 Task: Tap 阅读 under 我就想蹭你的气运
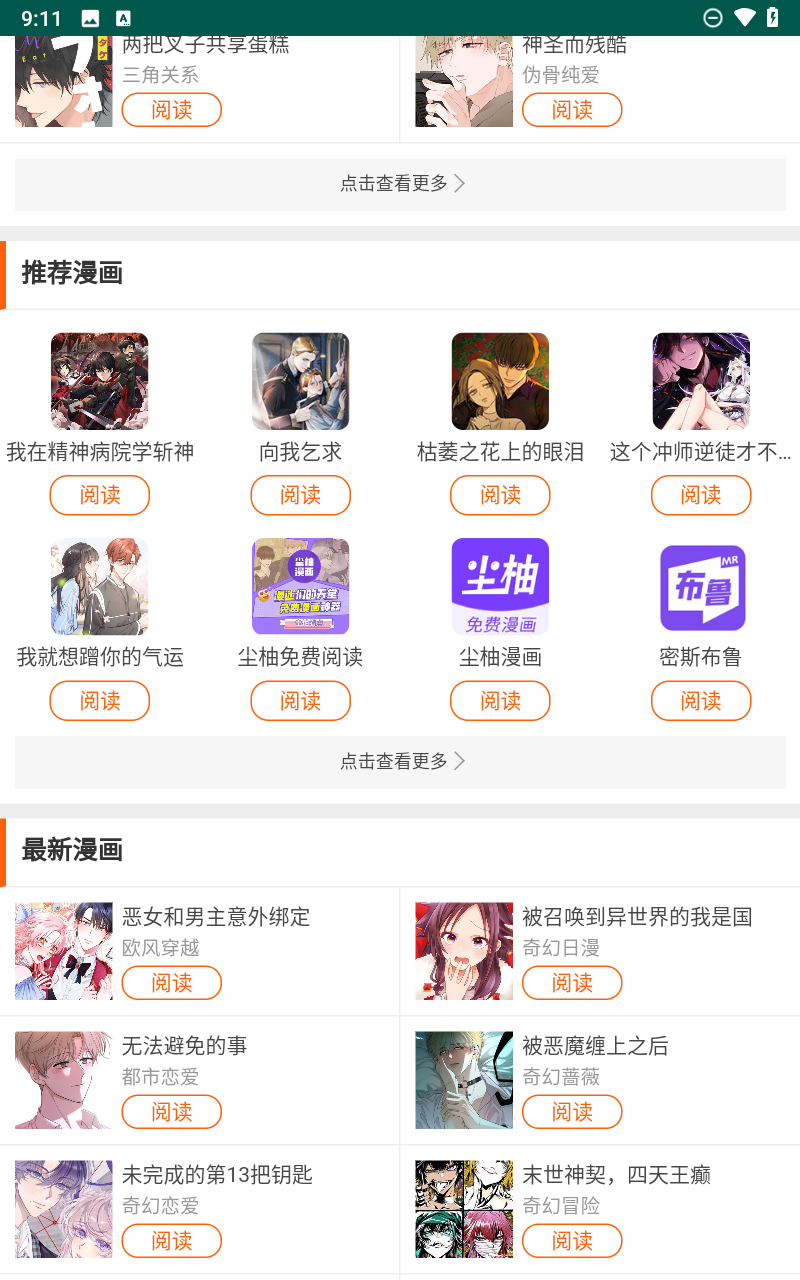pos(100,700)
